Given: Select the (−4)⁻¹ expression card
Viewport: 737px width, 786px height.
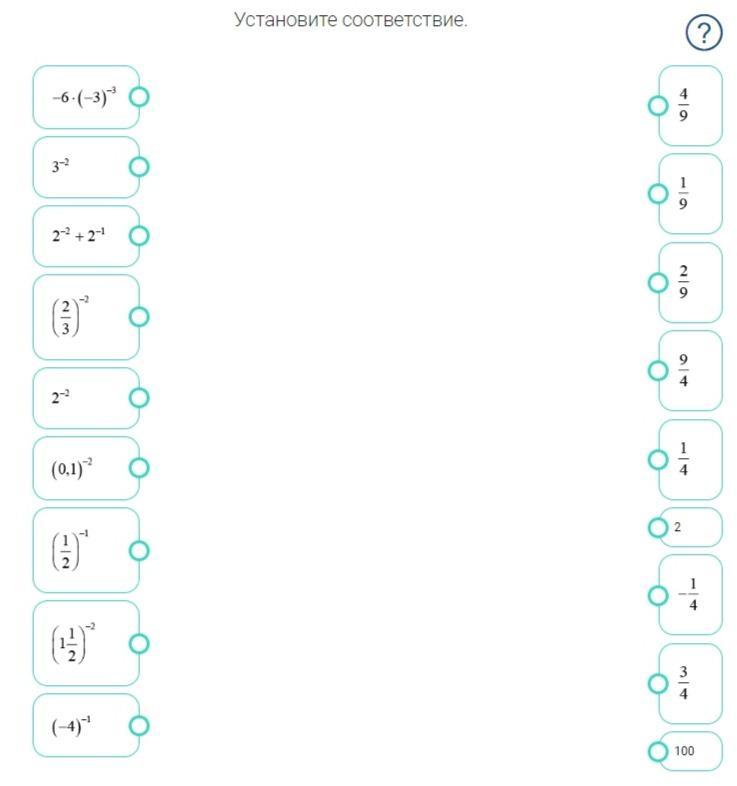Looking at the screenshot, I should click(85, 726).
